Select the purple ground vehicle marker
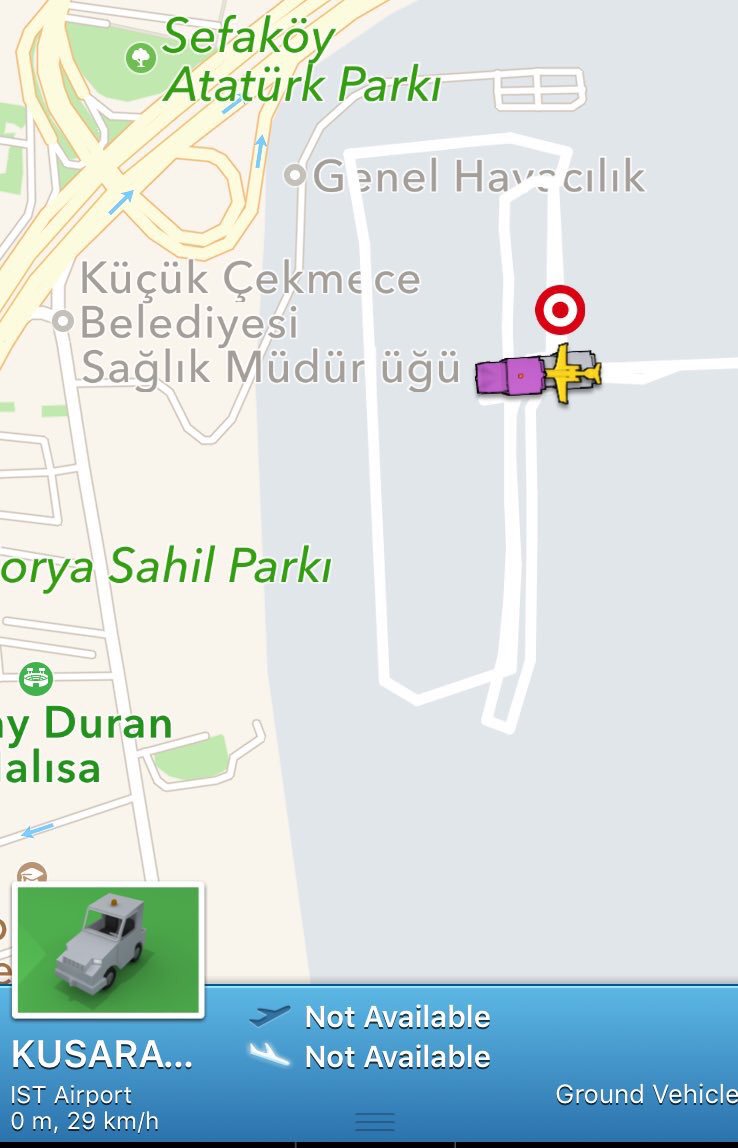Screen dimensions: 738x1148 510,378
